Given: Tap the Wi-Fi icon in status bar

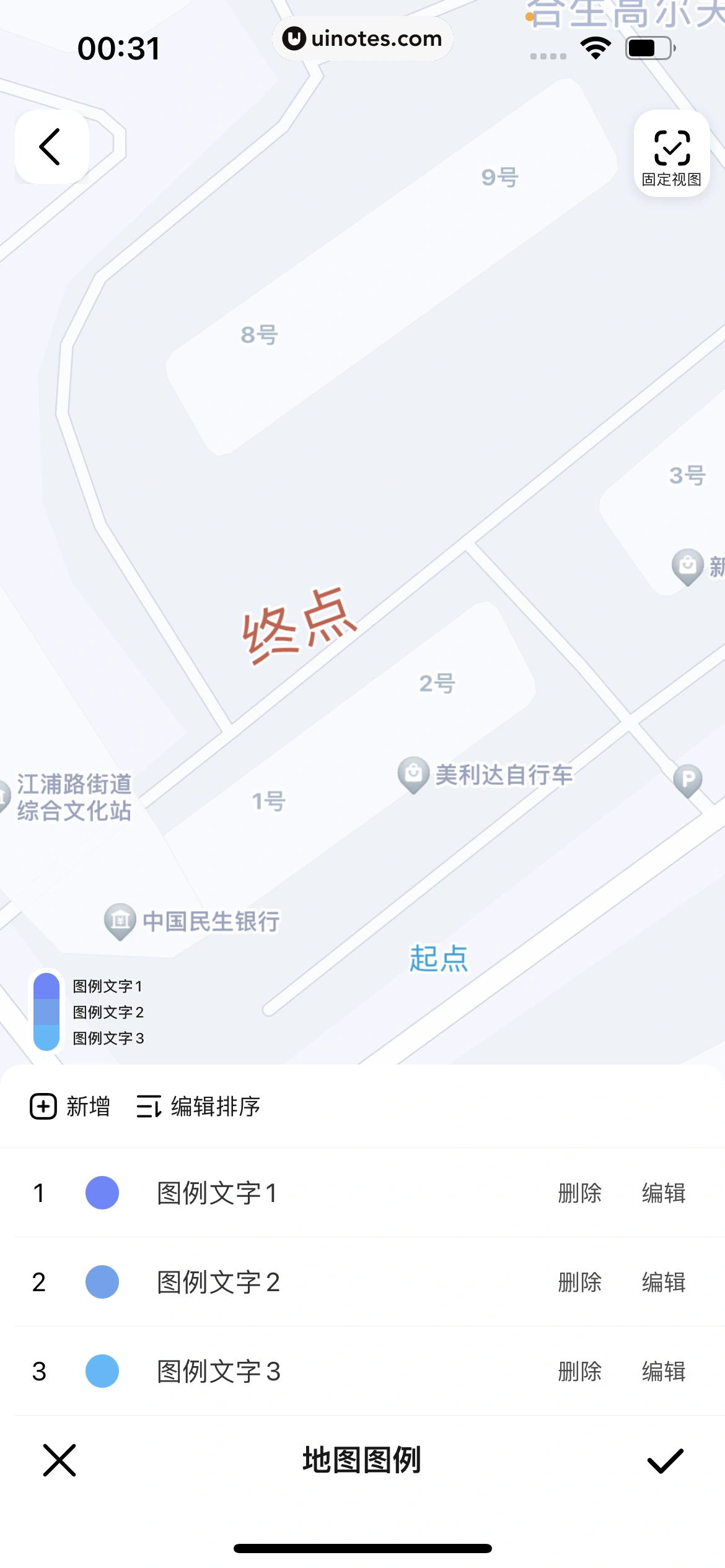Looking at the screenshot, I should (x=594, y=47).
